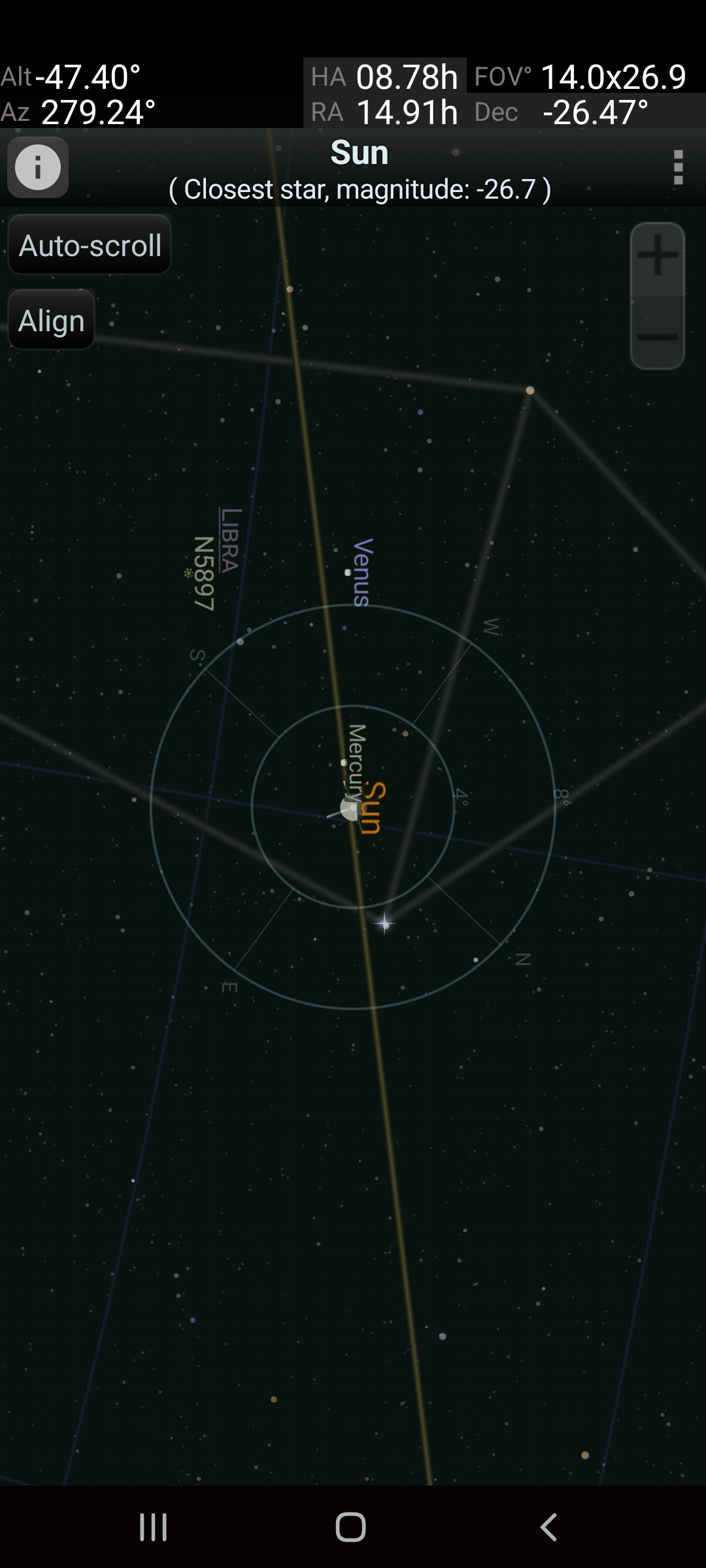Screen dimensions: 706x1568
Task: Open the three-dot overflow menu
Action: [678, 167]
